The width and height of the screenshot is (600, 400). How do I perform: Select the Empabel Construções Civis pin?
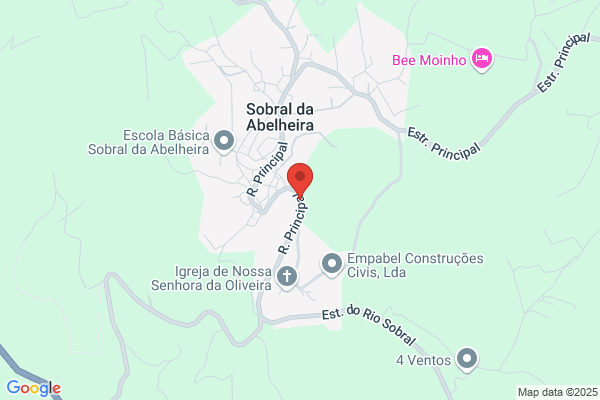point(332,264)
